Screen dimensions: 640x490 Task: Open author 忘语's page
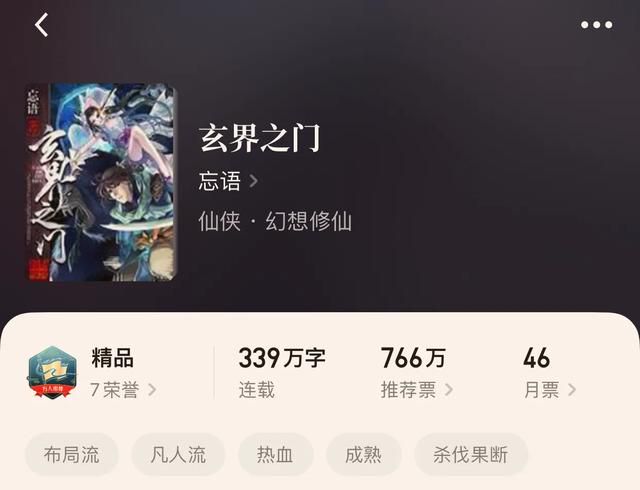[x=228, y=181]
